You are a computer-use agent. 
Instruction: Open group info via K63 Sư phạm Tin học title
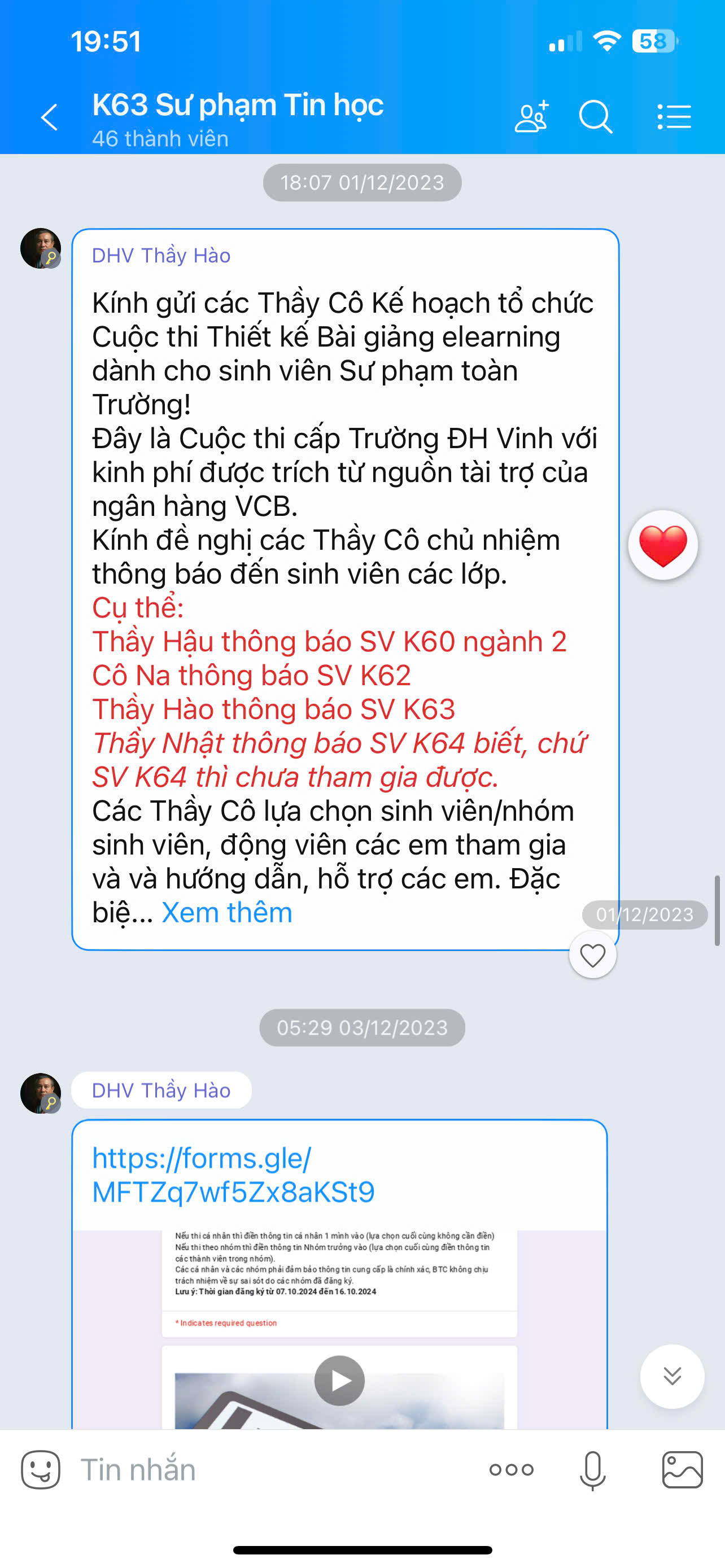[x=238, y=104]
